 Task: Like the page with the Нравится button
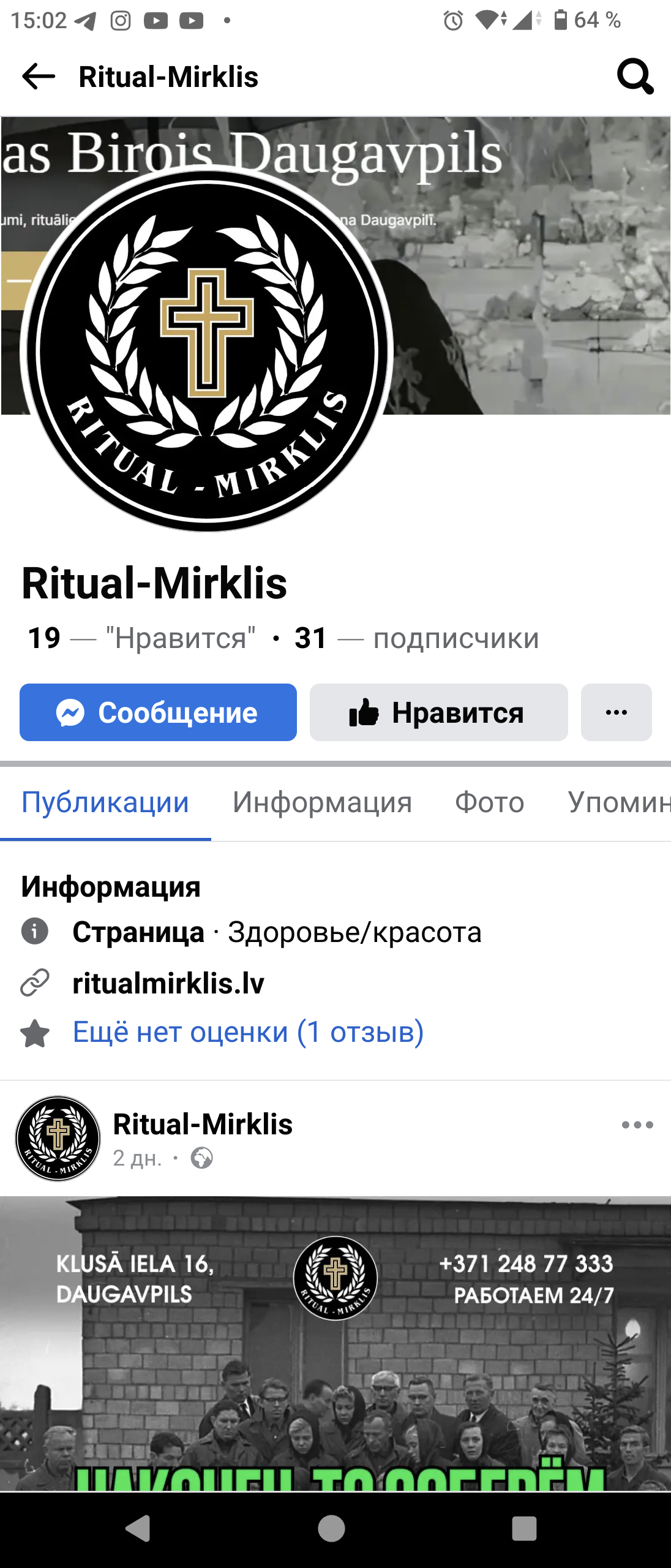tap(438, 712)
